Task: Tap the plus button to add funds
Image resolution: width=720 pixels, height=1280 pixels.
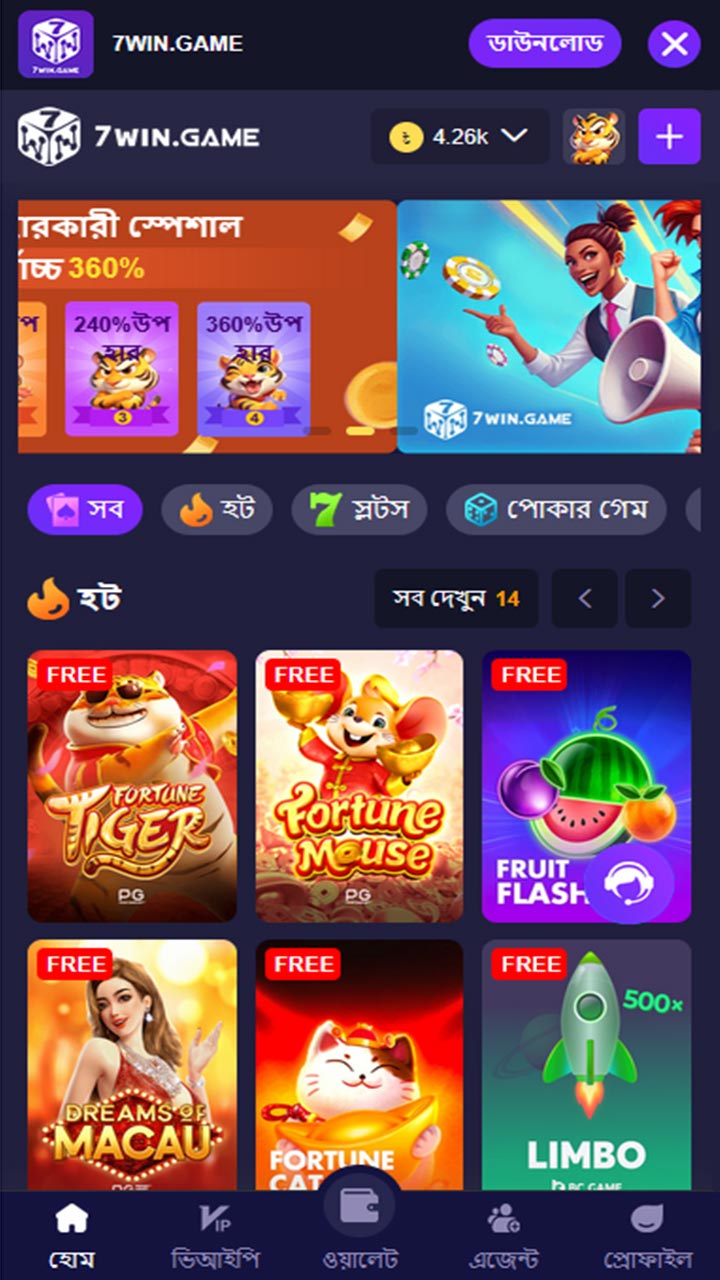Action: click(x=669, y=137)
